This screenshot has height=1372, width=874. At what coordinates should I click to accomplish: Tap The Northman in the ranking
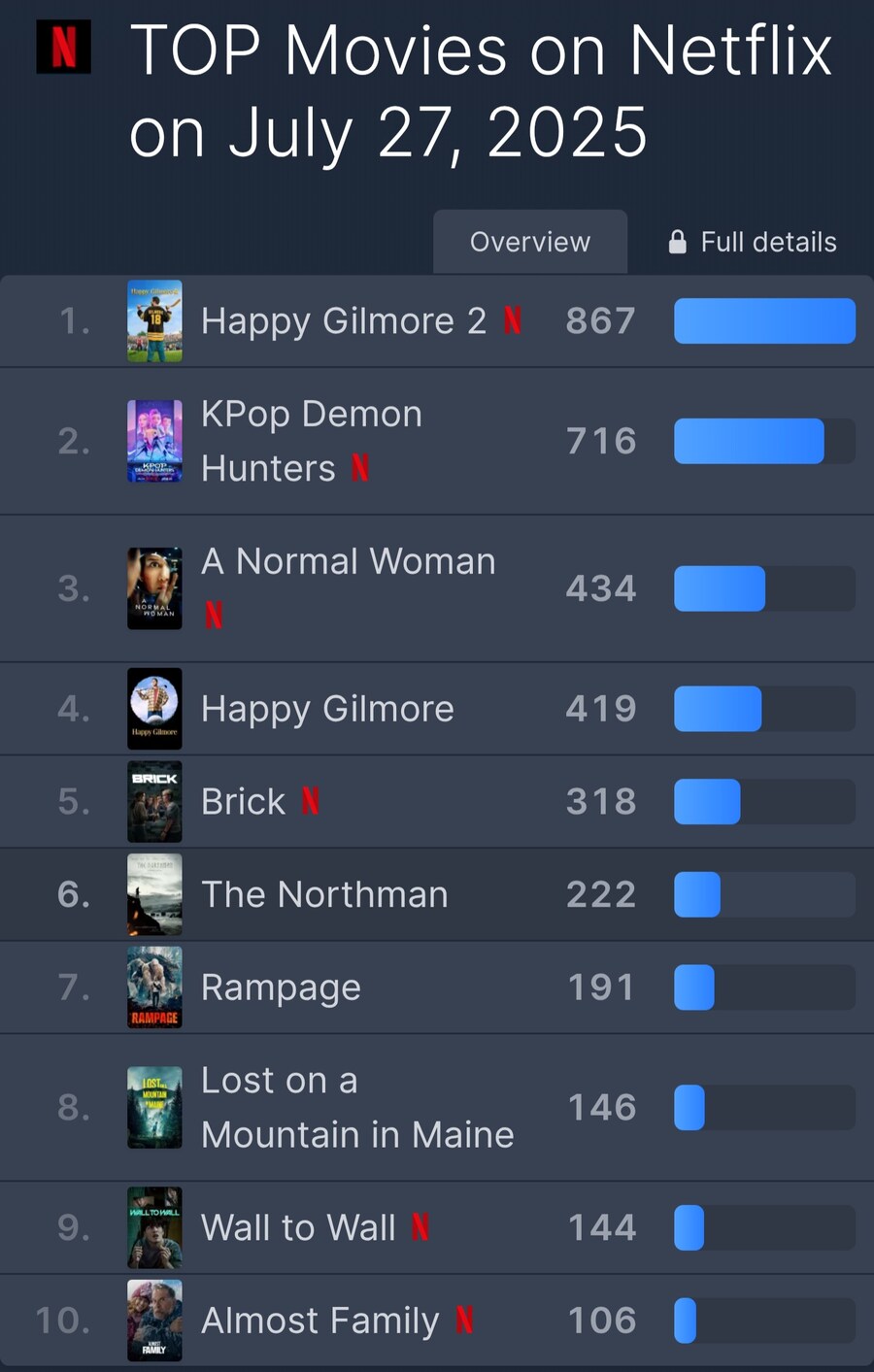pos(324,894)
